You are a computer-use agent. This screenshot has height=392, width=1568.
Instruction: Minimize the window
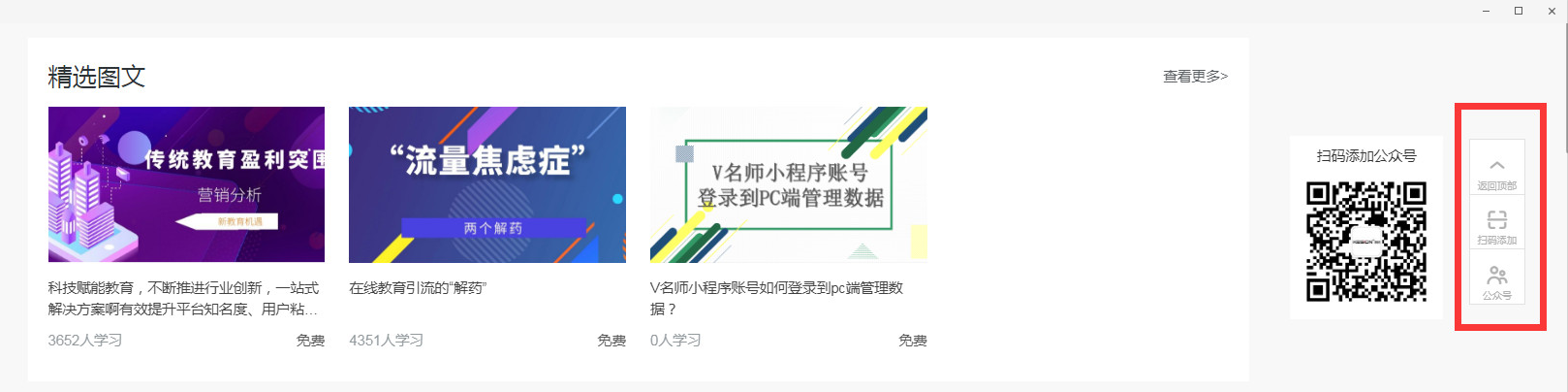tap(1486, 11)
